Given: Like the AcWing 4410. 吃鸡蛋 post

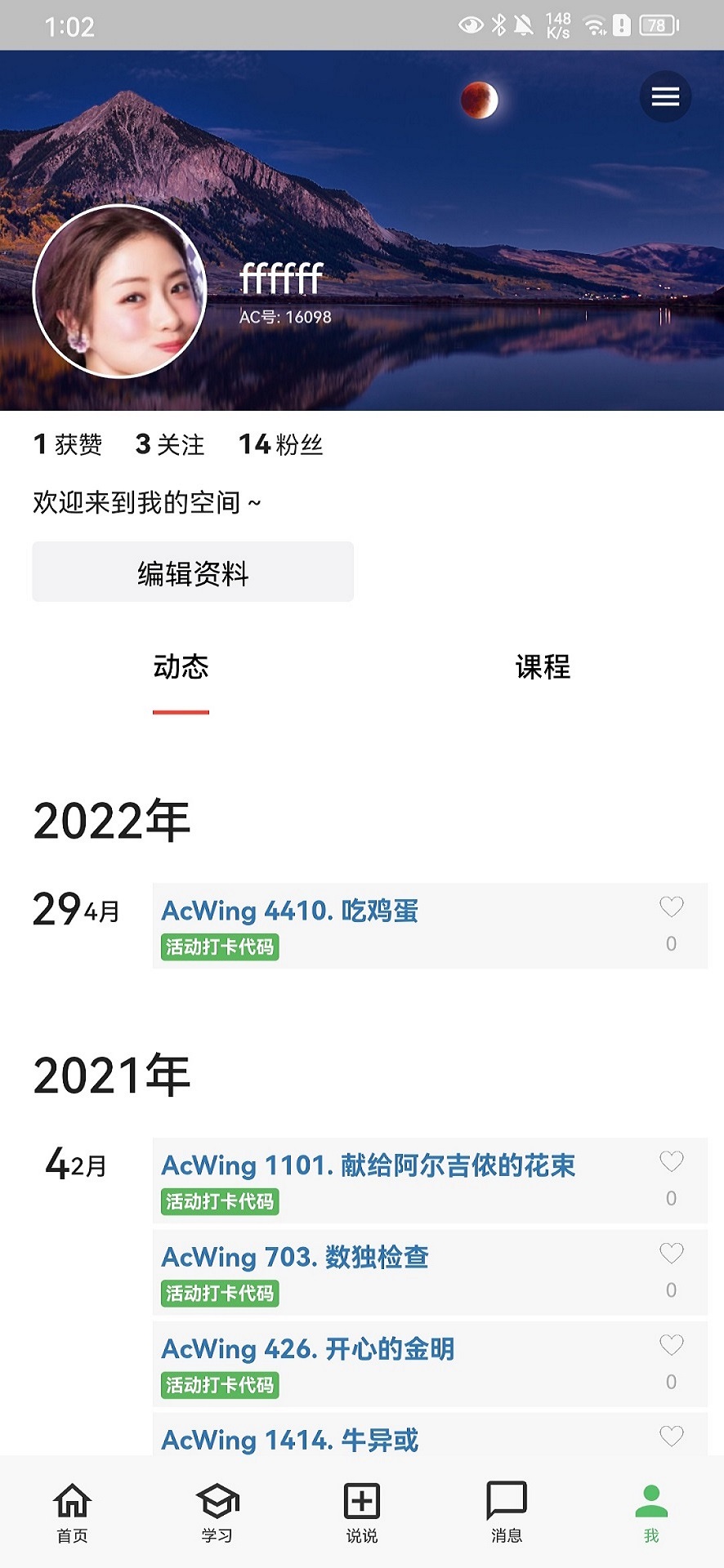Looking at the screenshot, I should (x=671, y=907).
